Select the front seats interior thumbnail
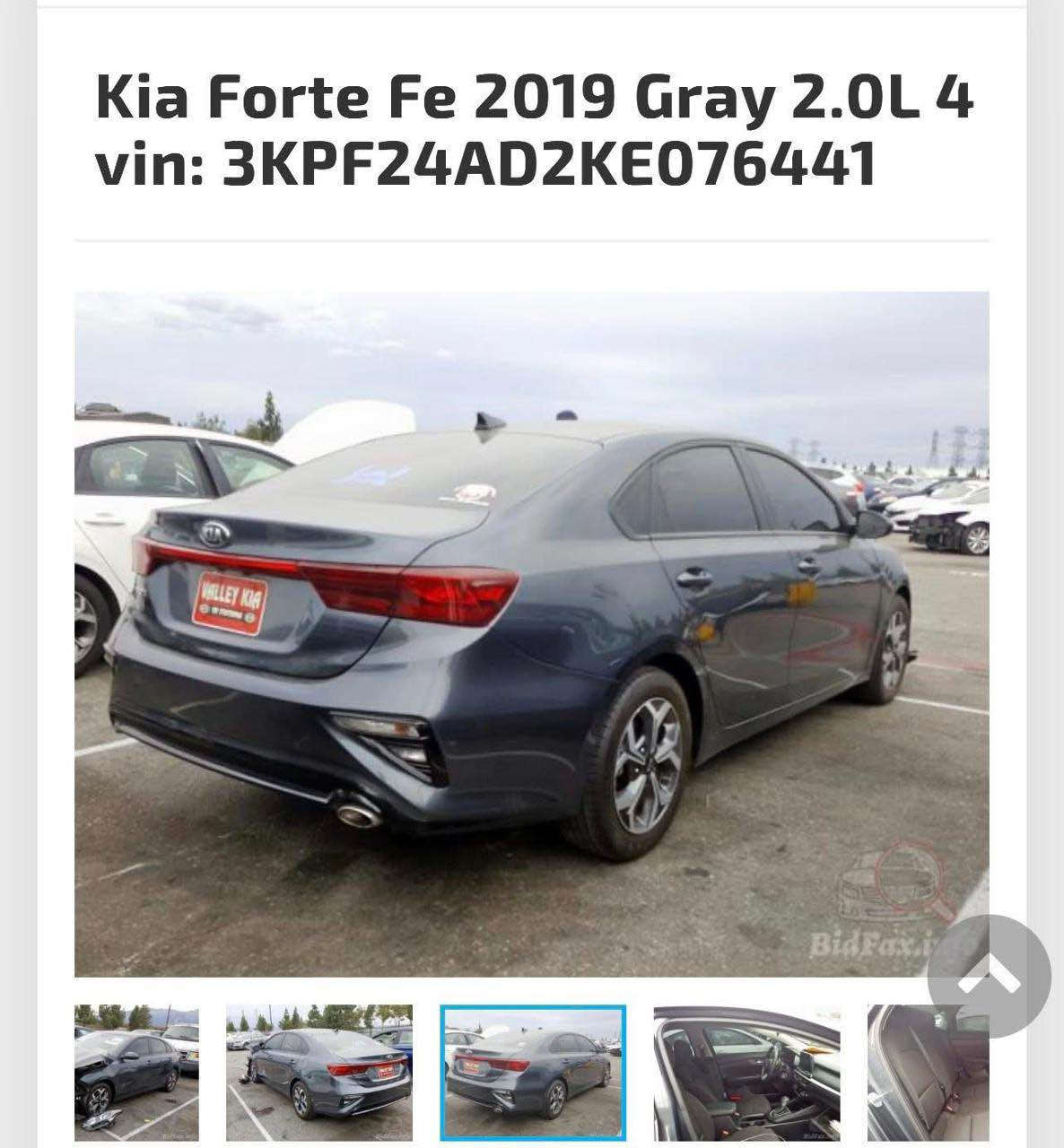This screenshot has width=1064, height=1148. (x=746, y=1072)
